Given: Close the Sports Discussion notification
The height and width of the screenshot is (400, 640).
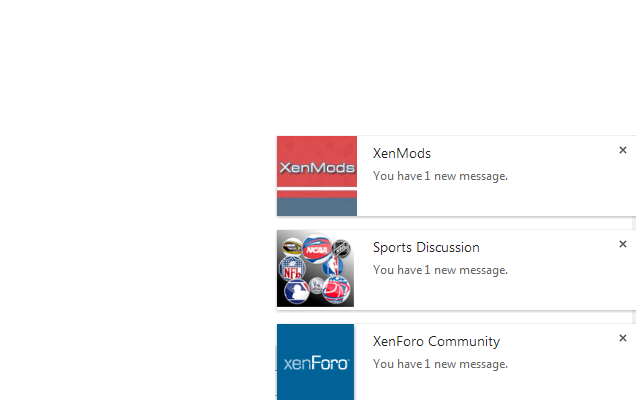Looking at the screenshot, I should [x=622, y=244].
